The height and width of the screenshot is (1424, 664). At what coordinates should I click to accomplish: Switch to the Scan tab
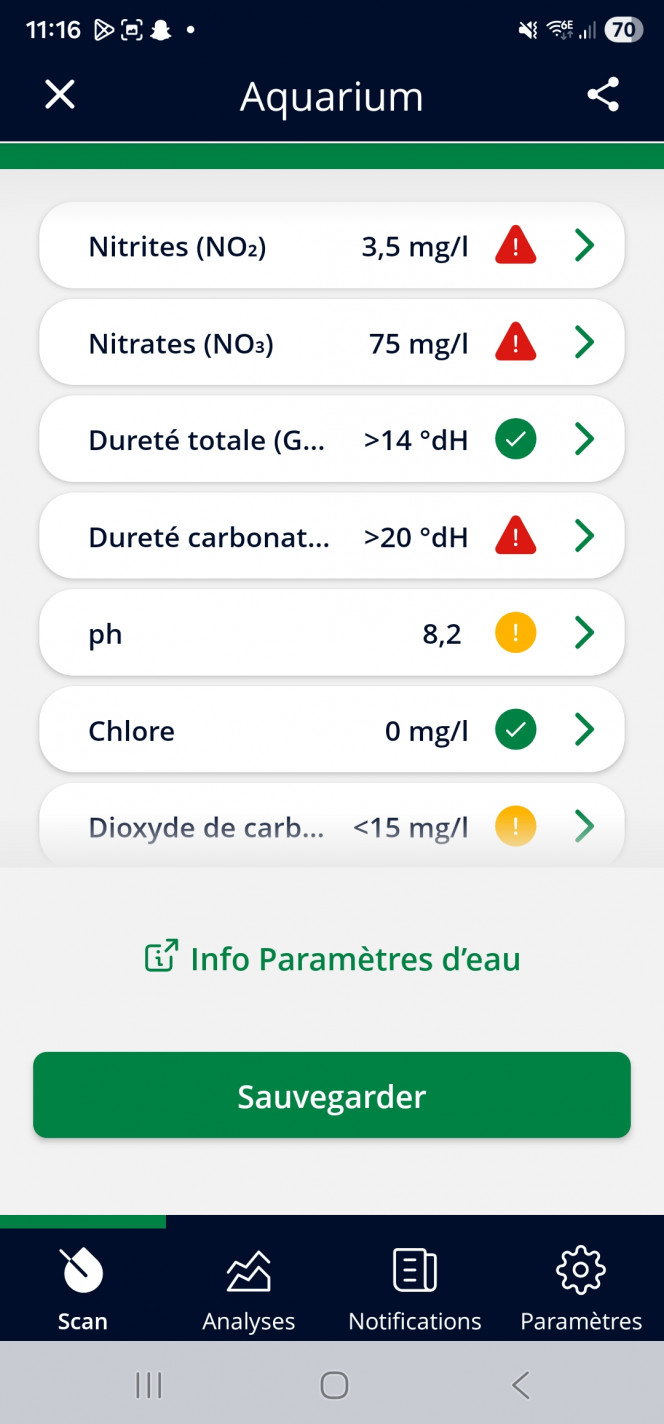tap(82, 1289)
